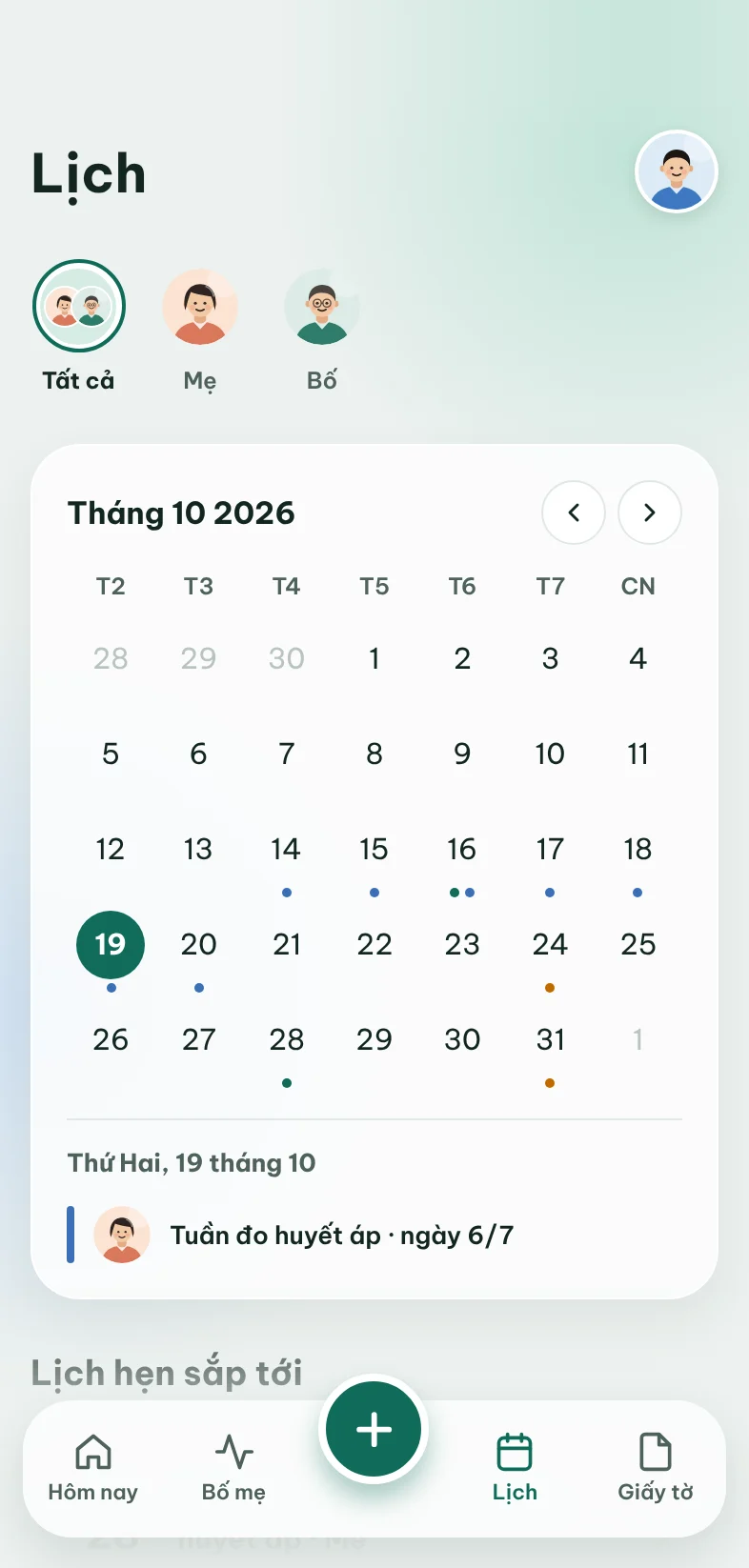The width and height of the screenshot is (749, 1568).
Task: Go to the next month
Action: tap(650, 513)
